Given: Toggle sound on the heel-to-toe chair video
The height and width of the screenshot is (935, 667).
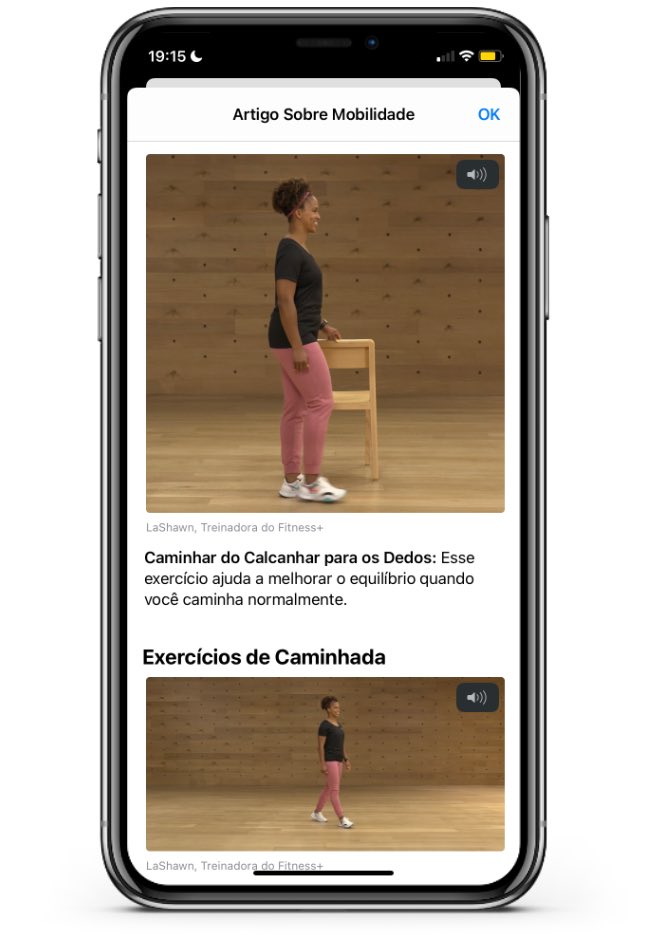Looking at the screenshot, I should (477, 175).
